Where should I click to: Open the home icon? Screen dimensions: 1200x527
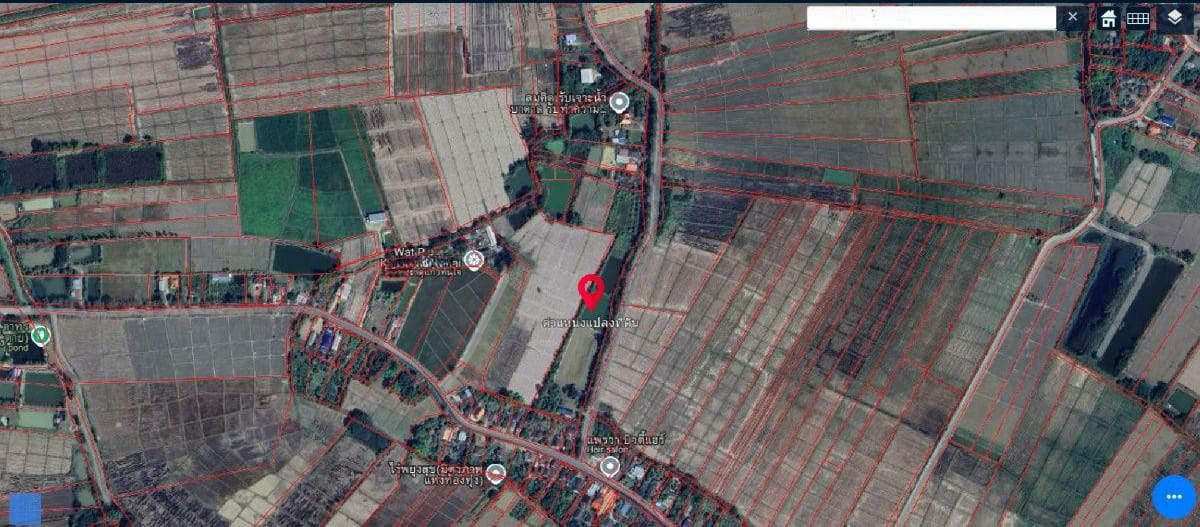coord(1108,18)
